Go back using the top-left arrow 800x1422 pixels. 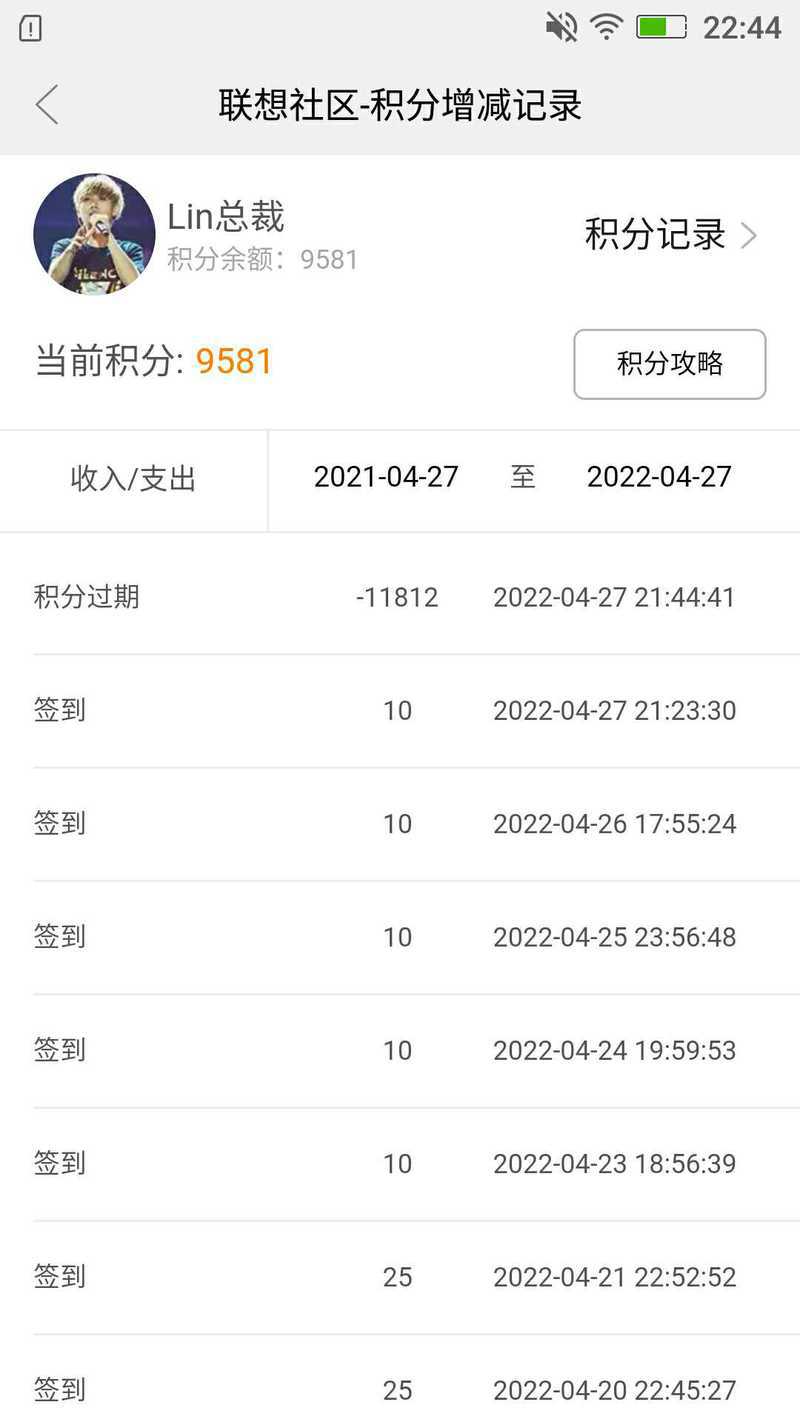coord(47,105)
